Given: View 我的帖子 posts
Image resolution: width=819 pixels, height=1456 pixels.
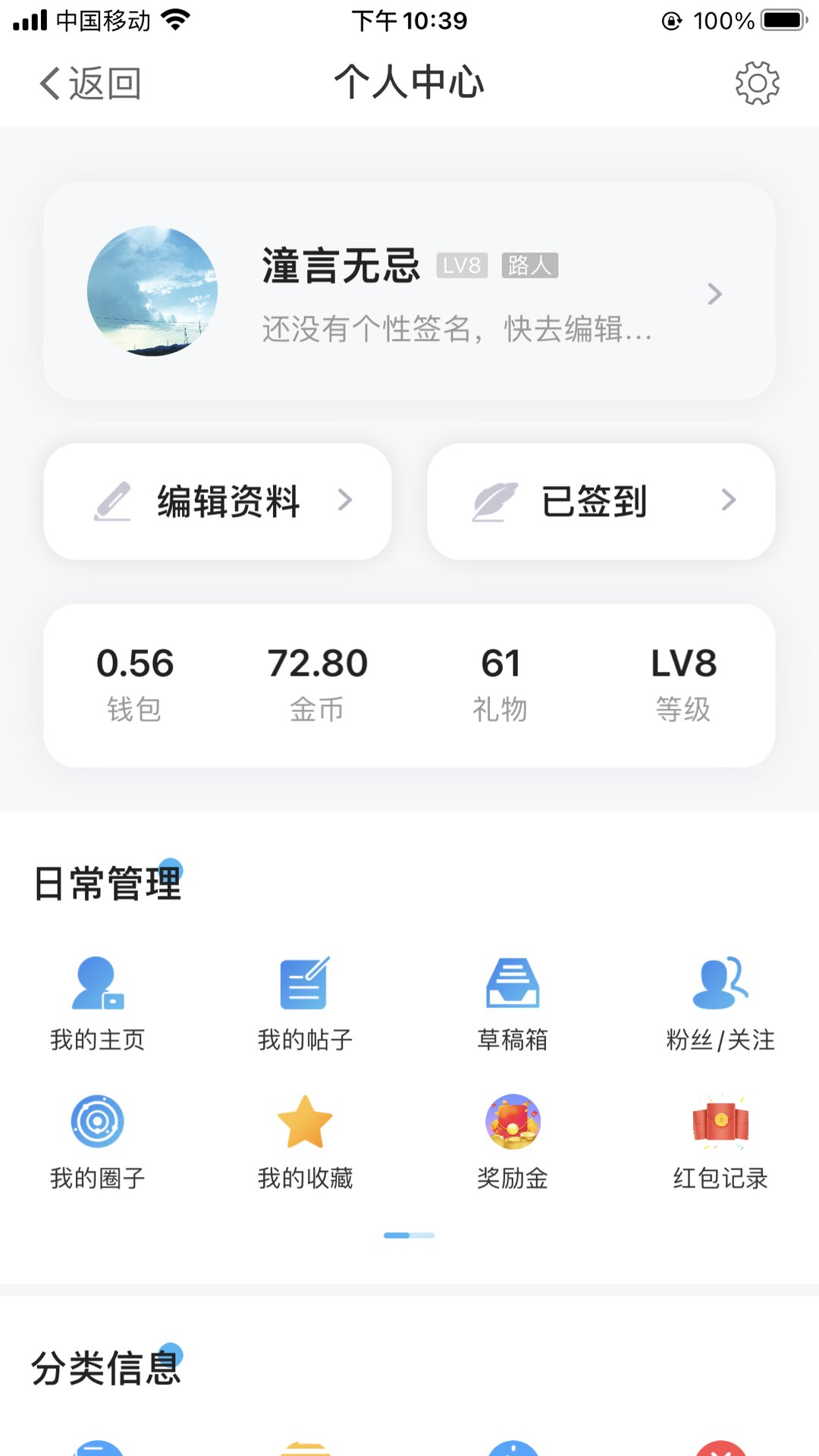Looking at the screenshot, I should tap(305, 1003).
